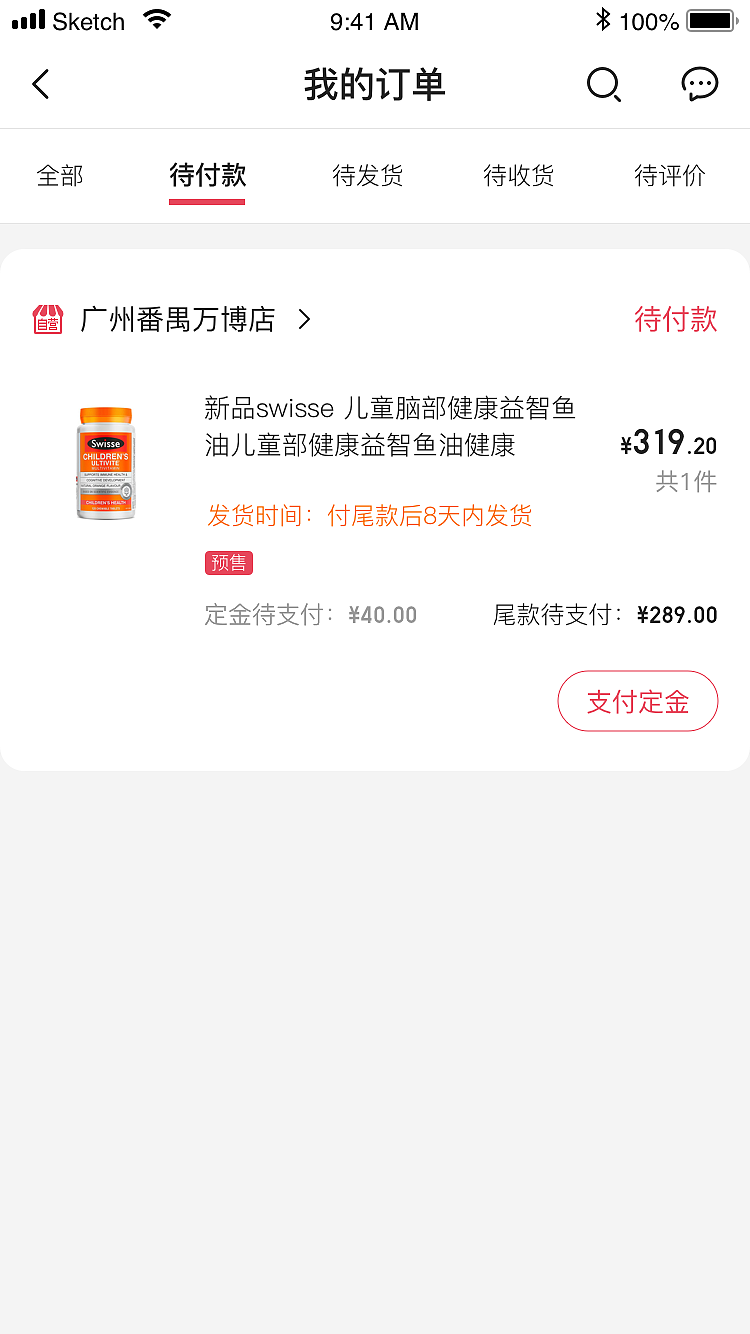Open customer service chat icon in header
This screenshot has width=750, height=1334.
(x=700, y=85)
